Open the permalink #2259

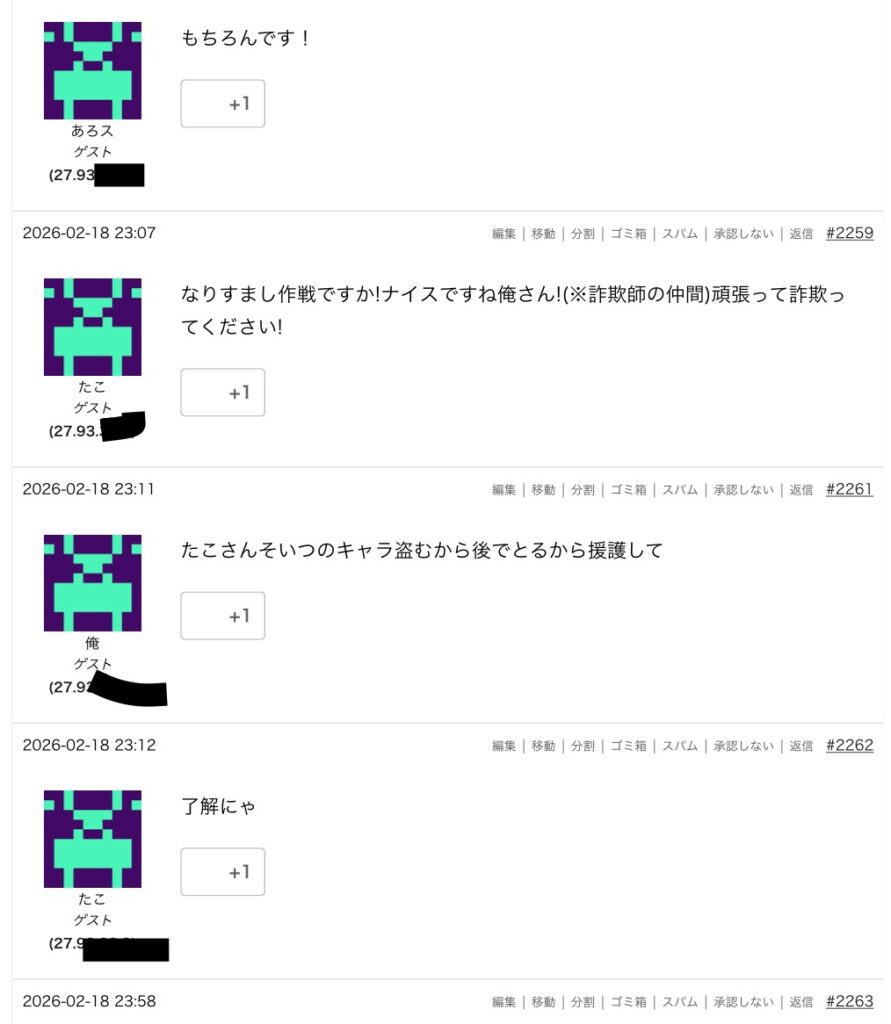(x=849, y=233)
